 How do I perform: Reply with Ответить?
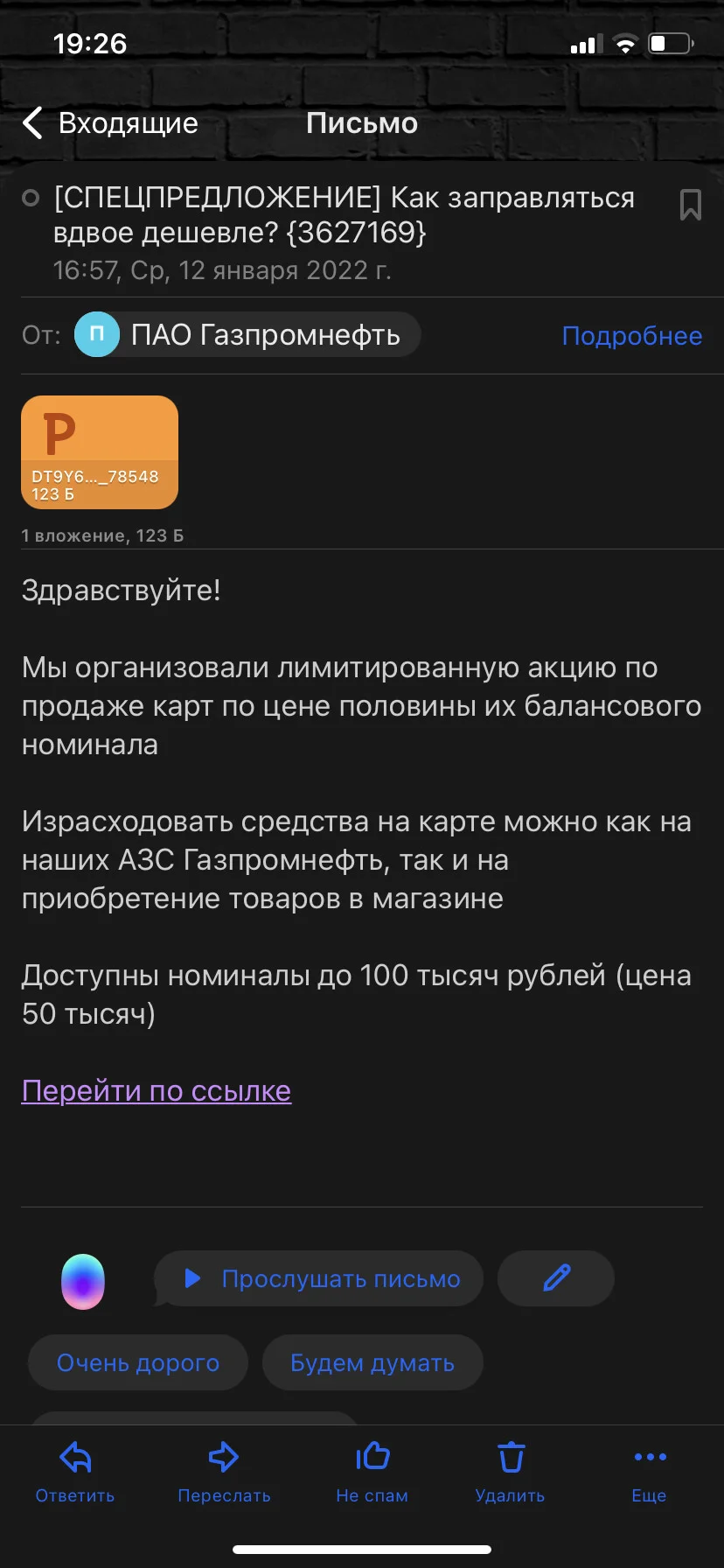pos(75,1473)
